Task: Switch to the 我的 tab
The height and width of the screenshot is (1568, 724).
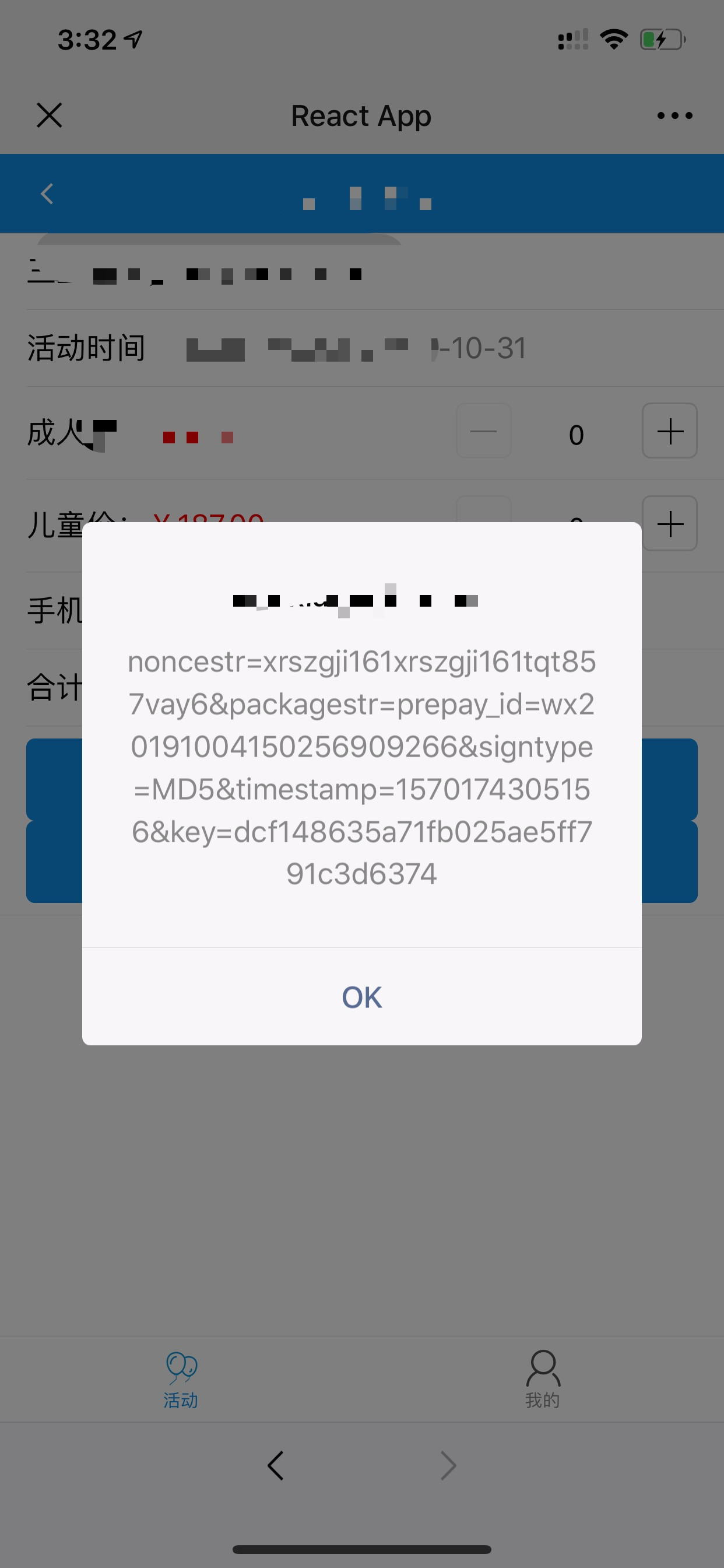Action: click(543, 1380)
